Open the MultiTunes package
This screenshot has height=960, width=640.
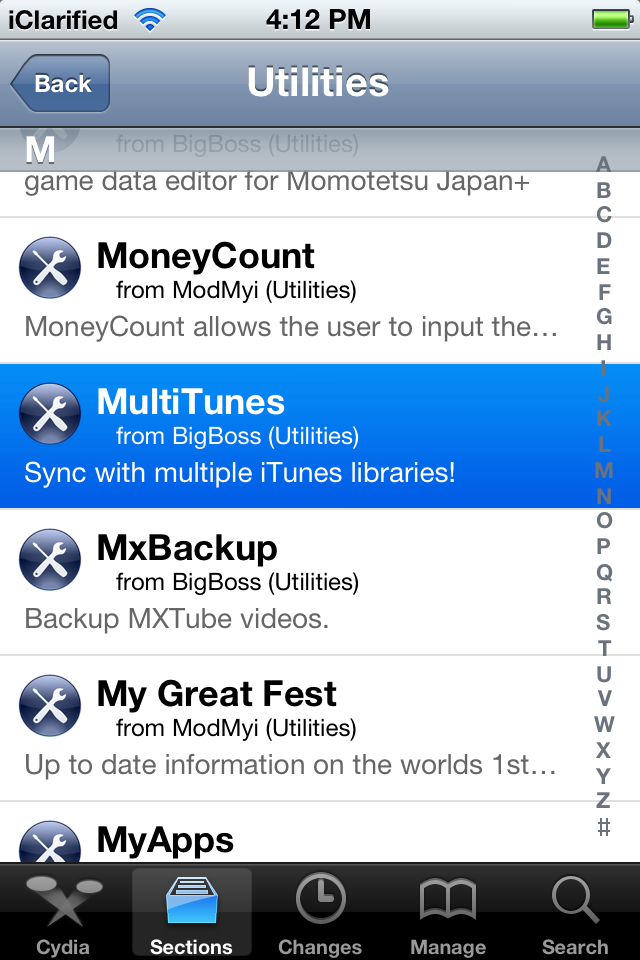[x=290, y=436]
